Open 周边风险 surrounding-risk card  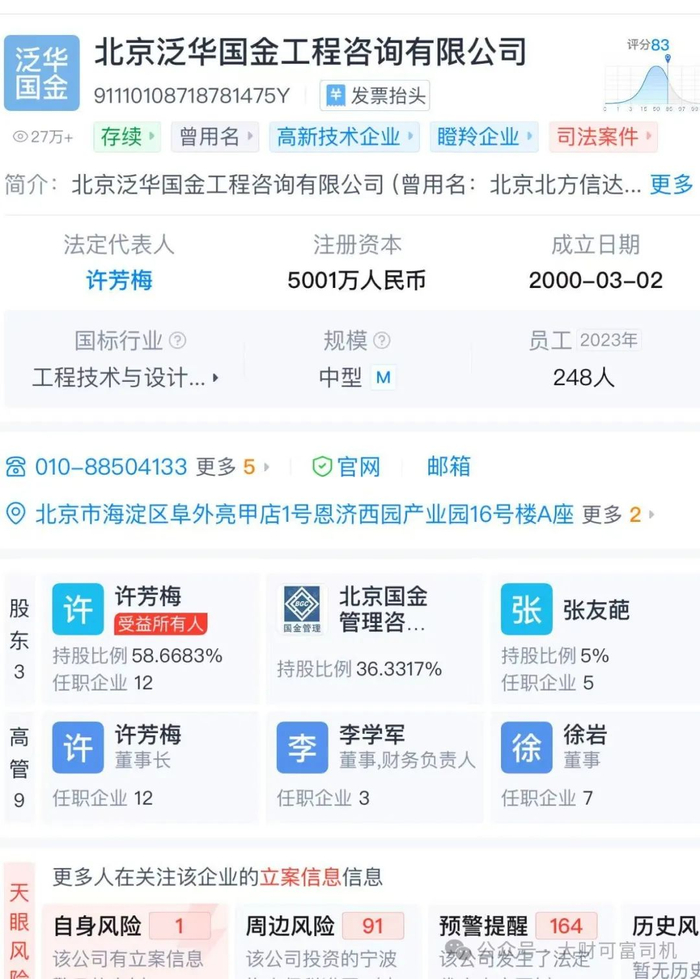pyautogui.click(x=327, y=942)
